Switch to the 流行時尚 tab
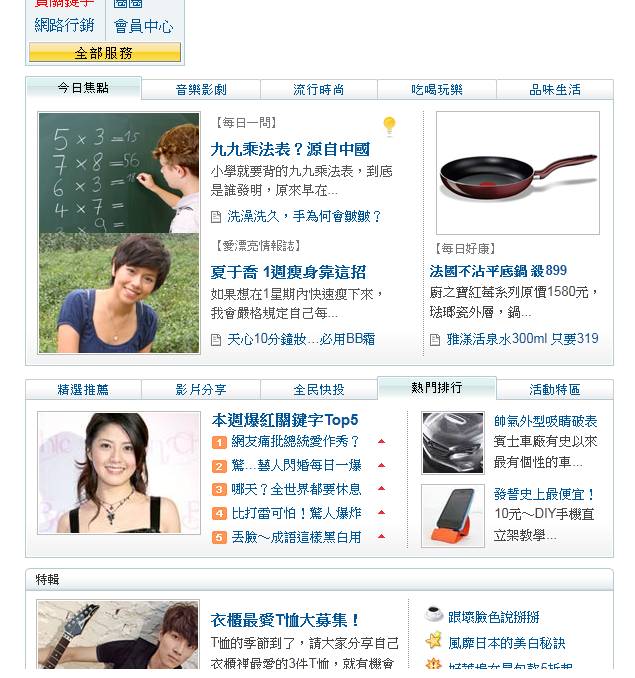The image size is (635, 678). [319, 90]
